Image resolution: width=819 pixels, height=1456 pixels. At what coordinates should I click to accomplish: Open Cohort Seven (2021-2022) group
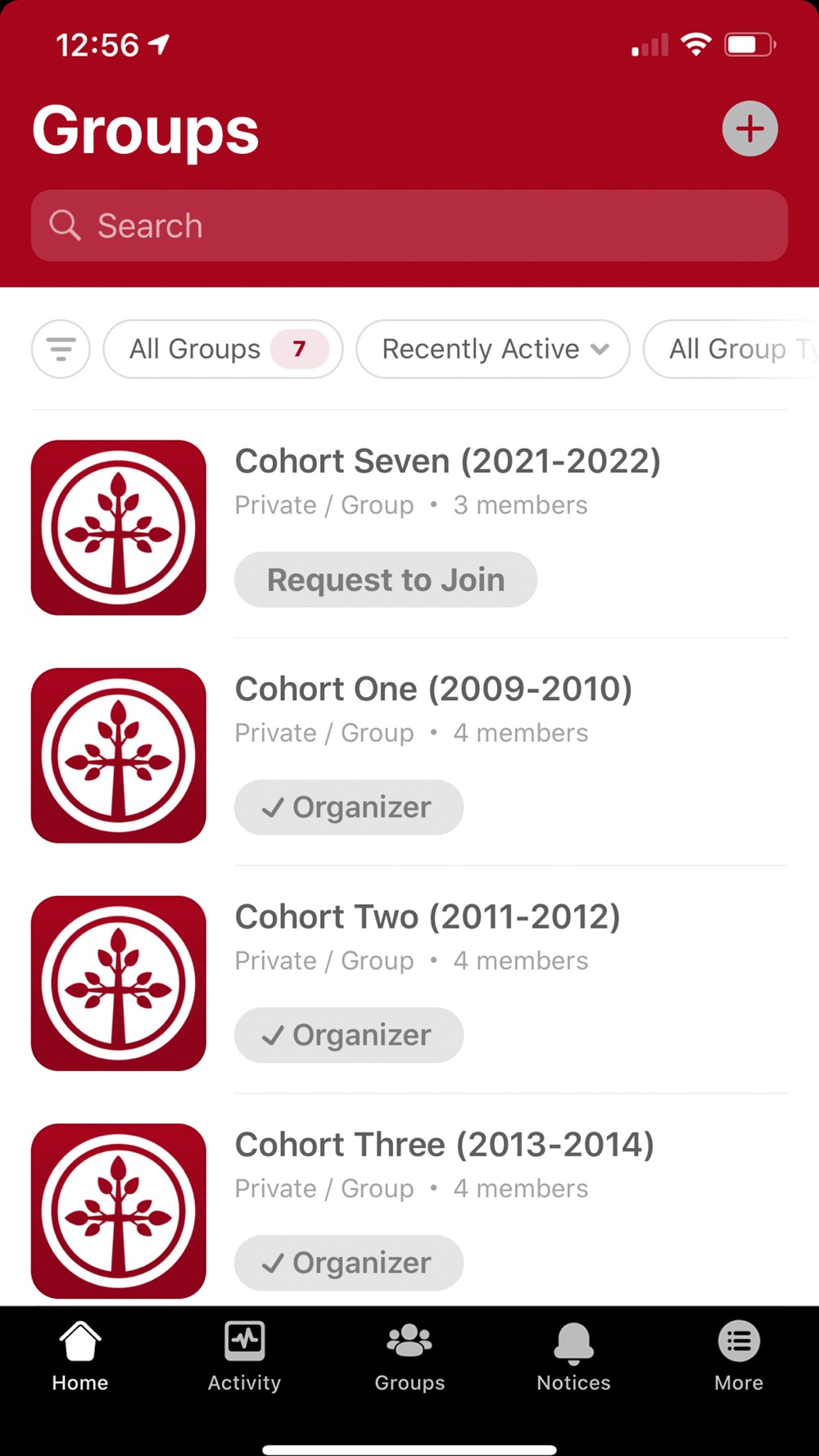tap(447, 461)
